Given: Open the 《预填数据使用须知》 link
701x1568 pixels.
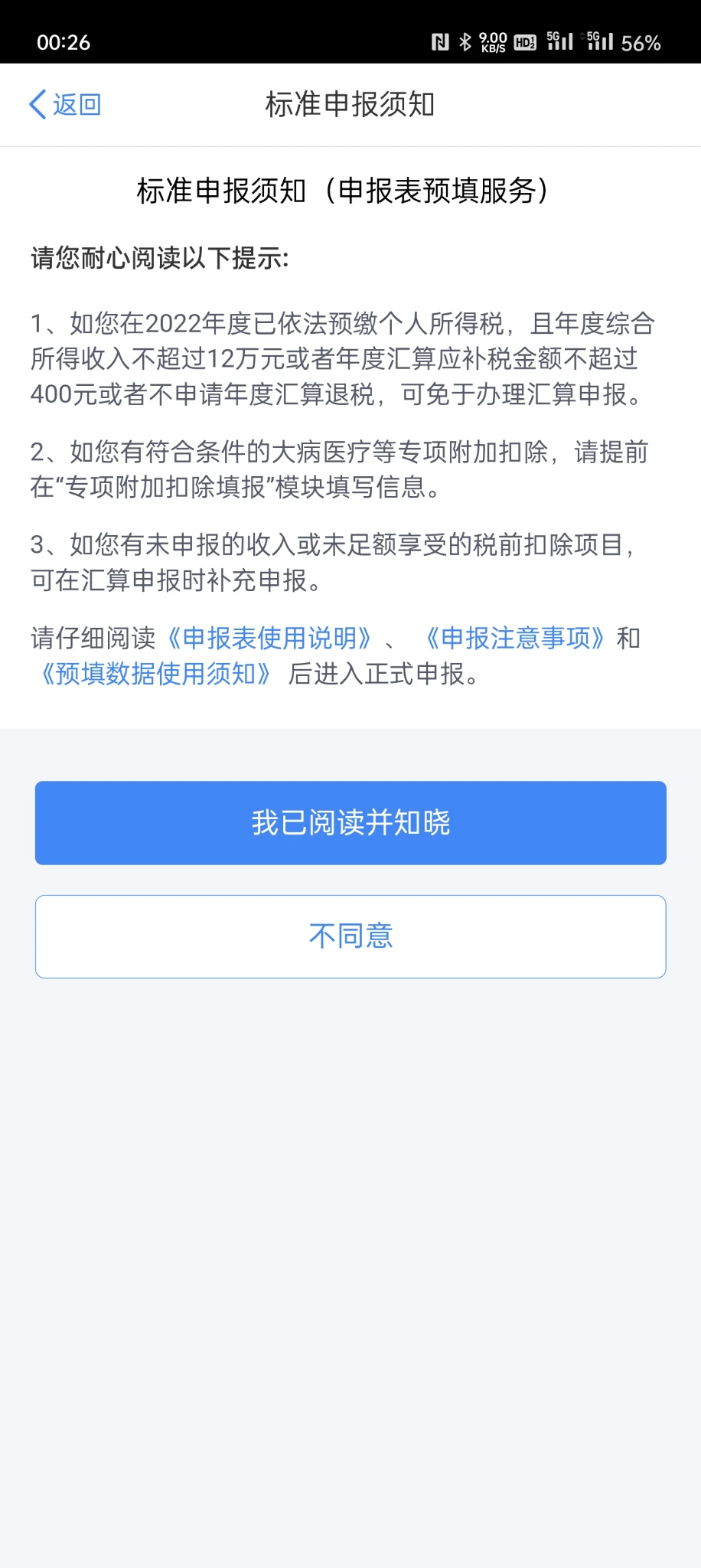Looking at the screenshot, I should tap(155, 674).
